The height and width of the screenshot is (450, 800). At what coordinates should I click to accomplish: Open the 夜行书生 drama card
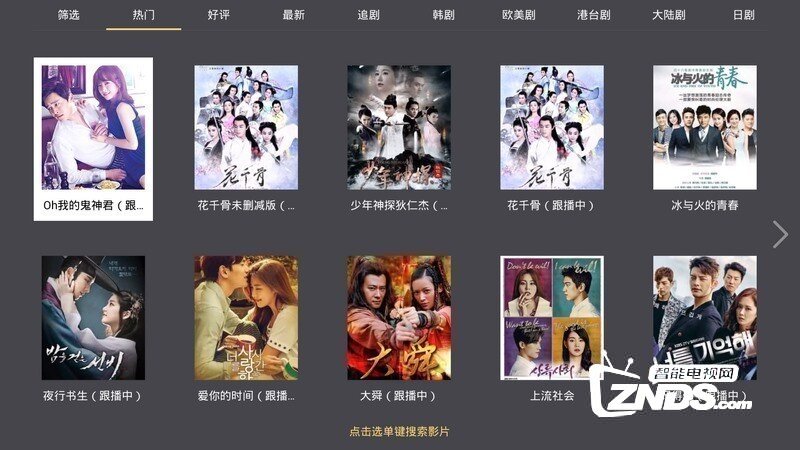click(x=93, y=318)
